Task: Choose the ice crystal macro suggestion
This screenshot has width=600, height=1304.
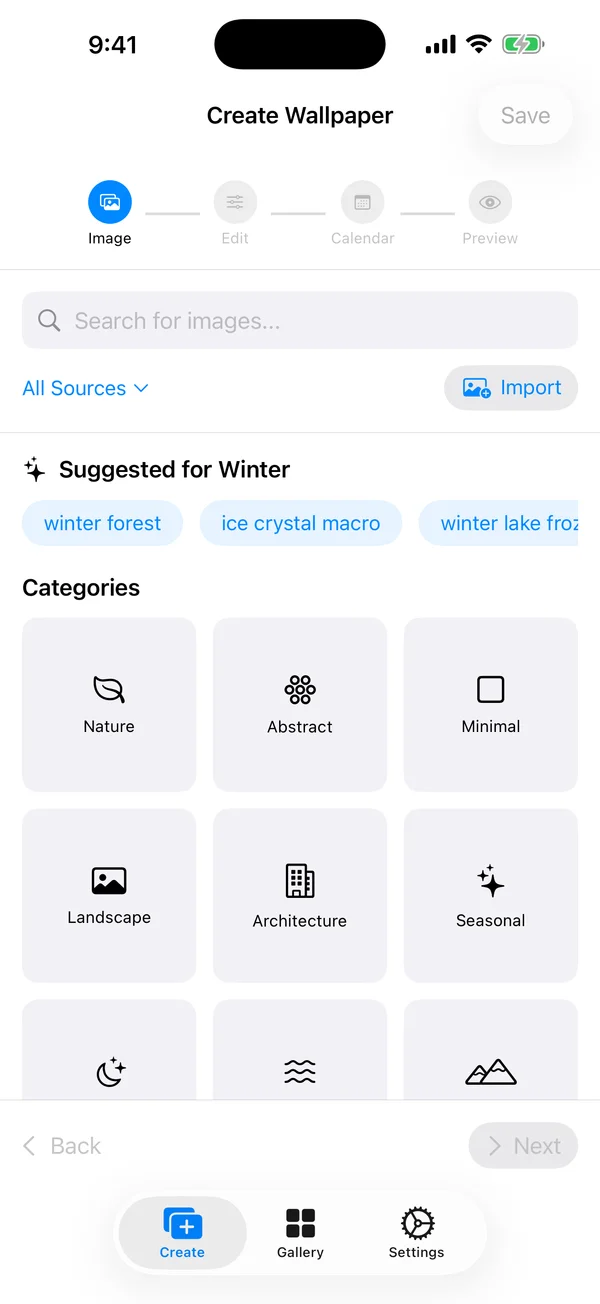Action: pyautogui.click(x=300, y=524)
